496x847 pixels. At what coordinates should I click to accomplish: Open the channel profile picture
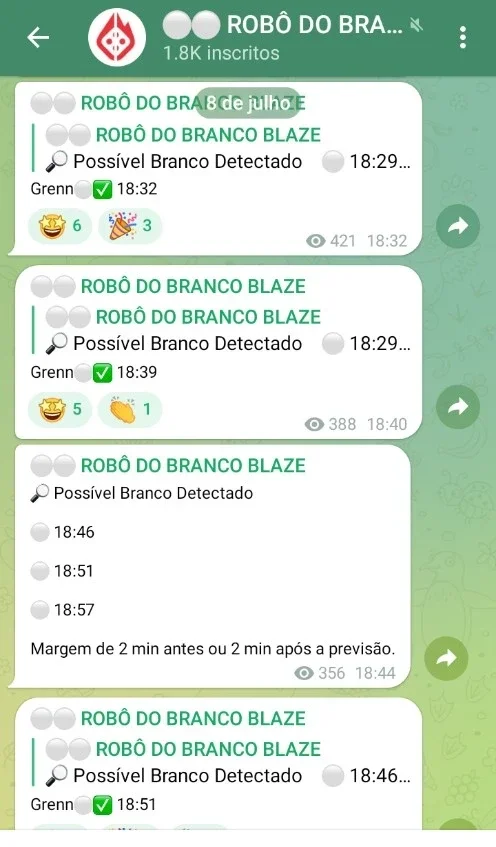point(117,37)
